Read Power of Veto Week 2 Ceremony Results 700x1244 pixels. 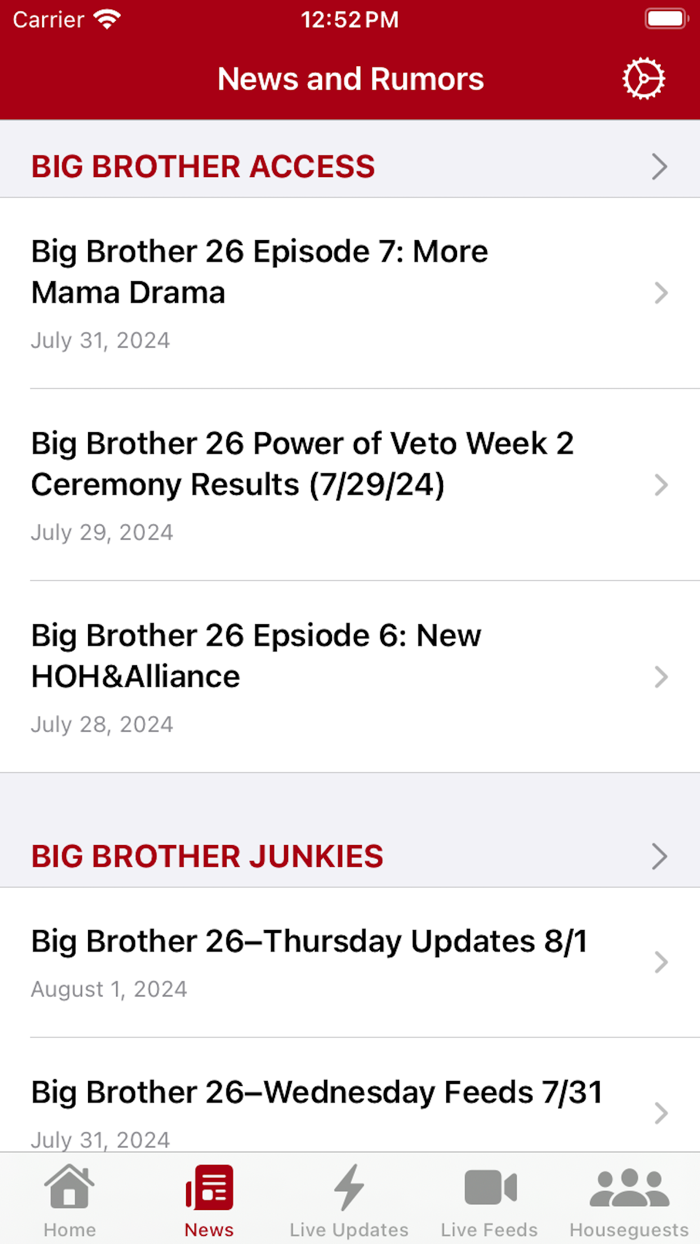(350, 485)
